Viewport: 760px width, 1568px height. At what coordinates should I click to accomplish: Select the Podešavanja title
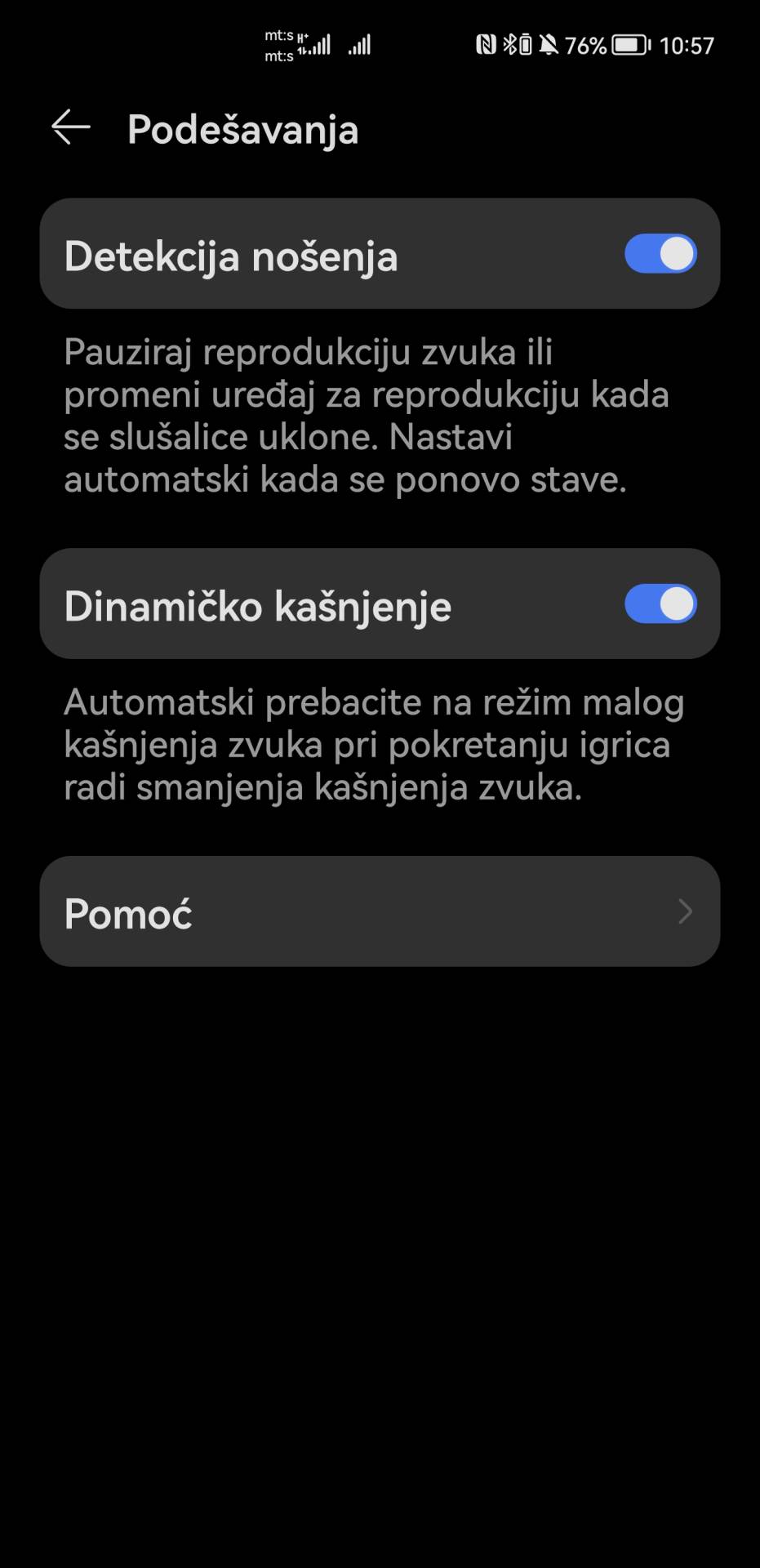click(242, 129)
